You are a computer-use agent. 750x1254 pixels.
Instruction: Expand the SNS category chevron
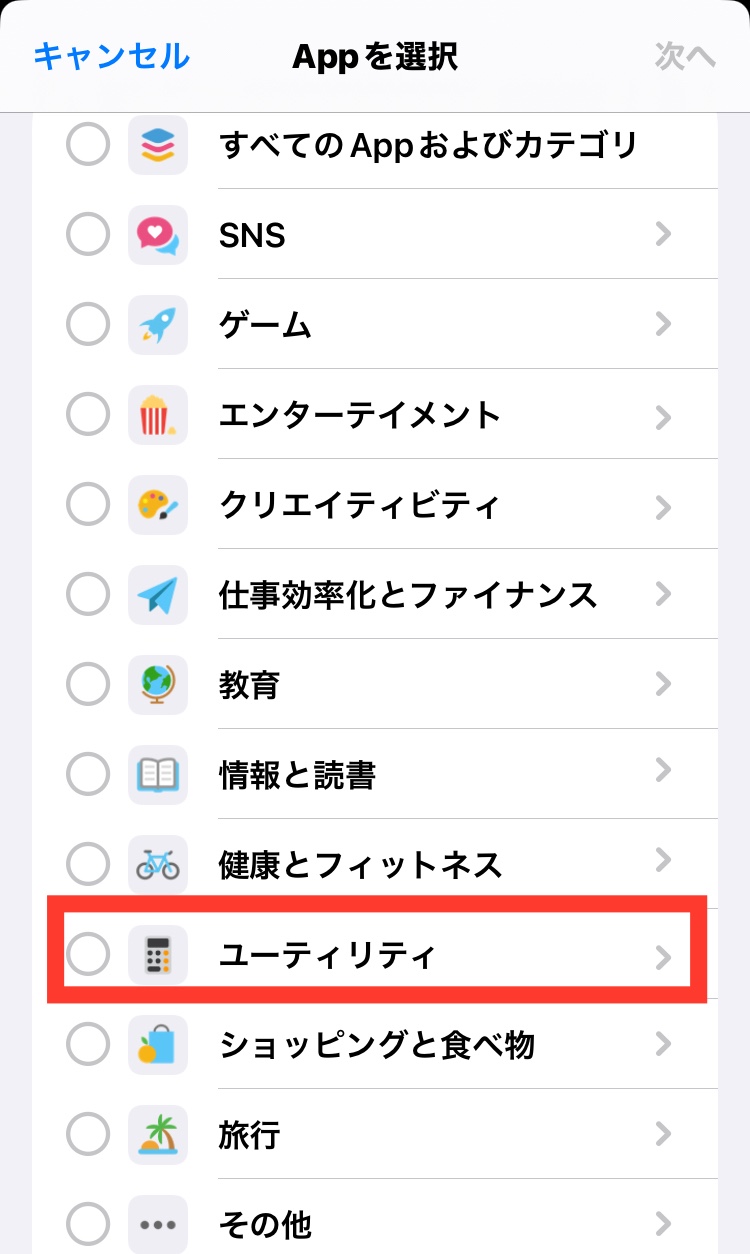coord(662,236)
